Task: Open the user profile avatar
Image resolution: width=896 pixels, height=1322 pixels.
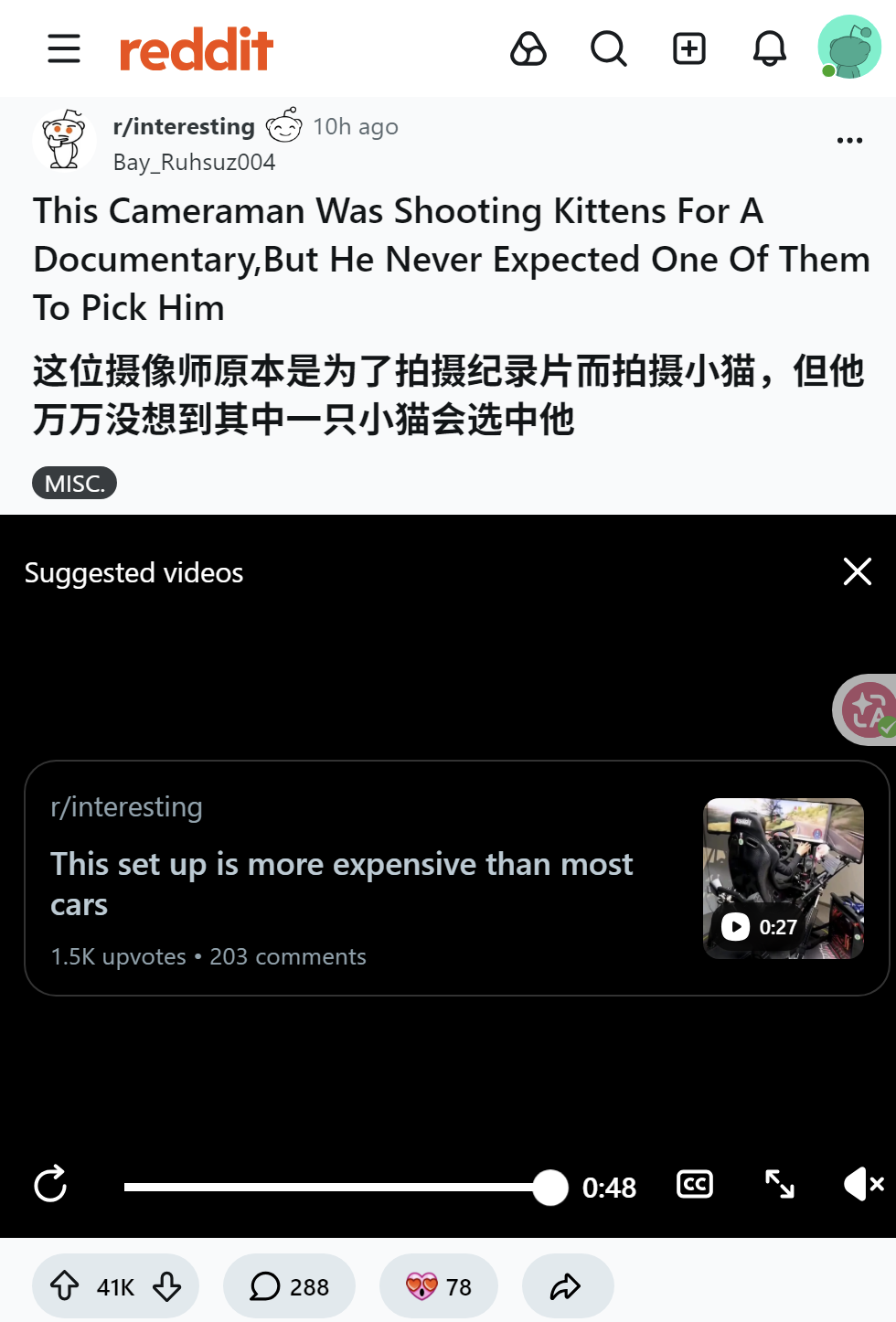Action: tap(849, 47)
